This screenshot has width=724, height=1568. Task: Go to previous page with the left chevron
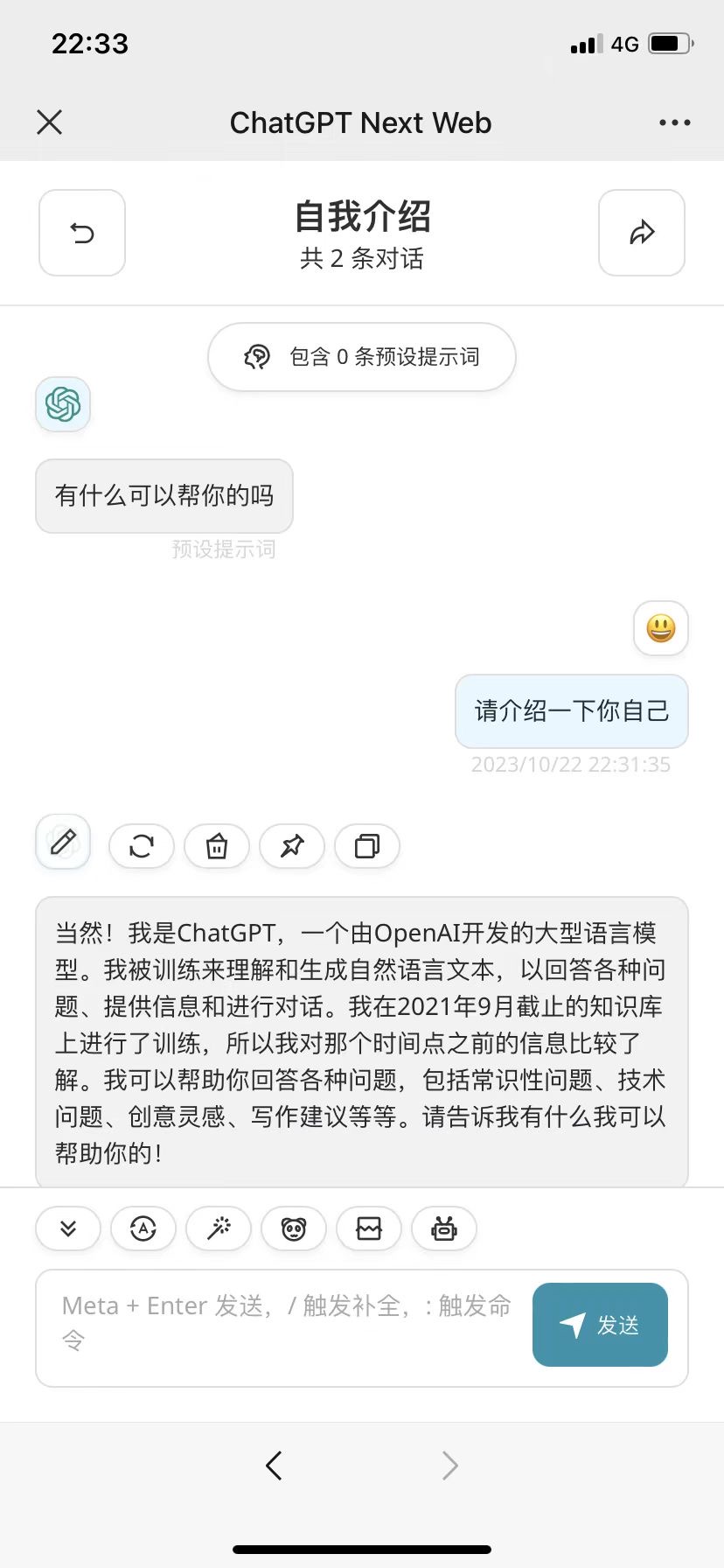click(274, 1465)
